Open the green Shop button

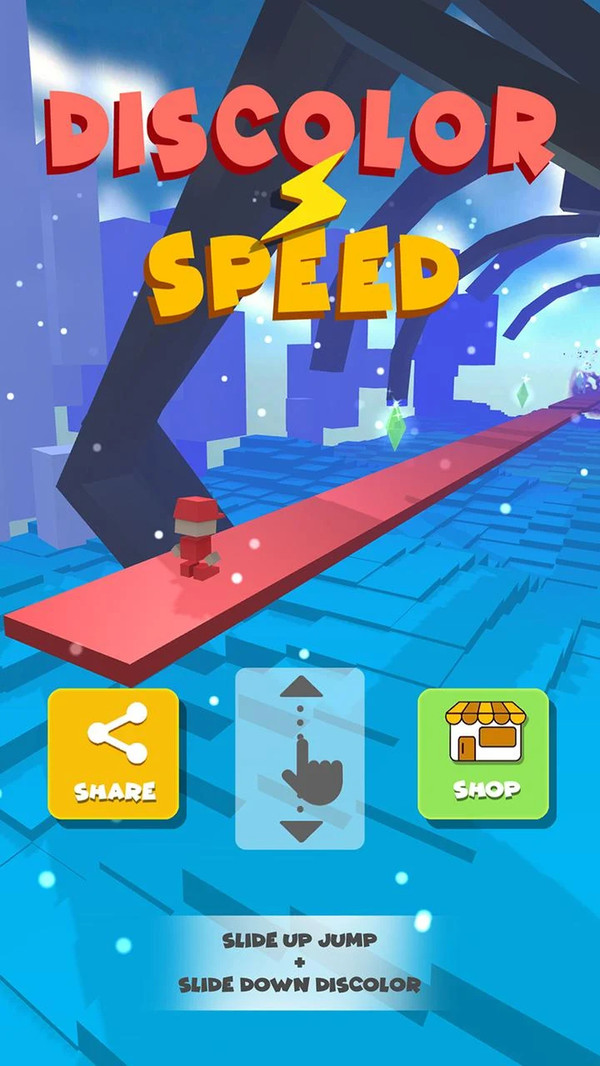pos(484,753)
